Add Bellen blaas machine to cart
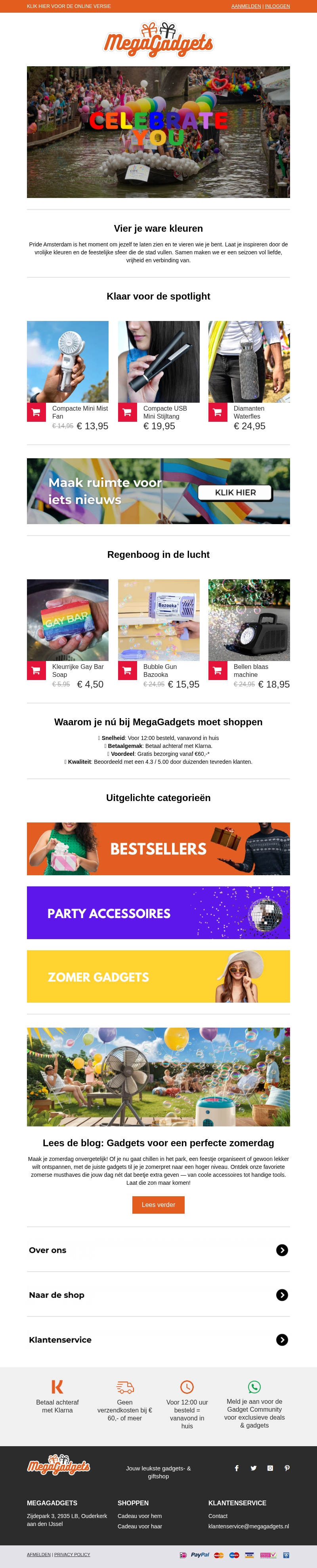 (217, 670)
